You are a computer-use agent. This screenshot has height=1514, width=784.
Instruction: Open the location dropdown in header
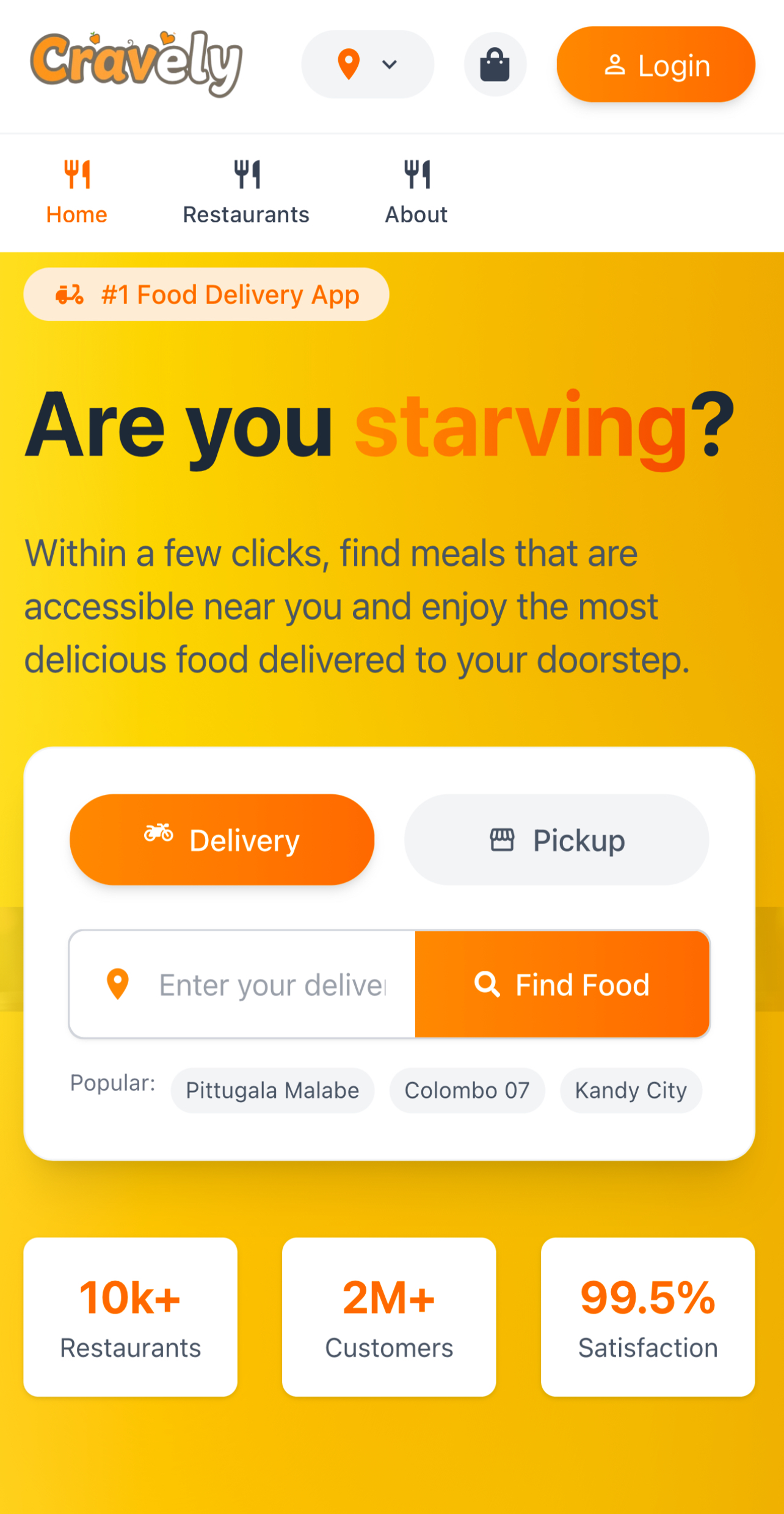(x=368, y=64)
